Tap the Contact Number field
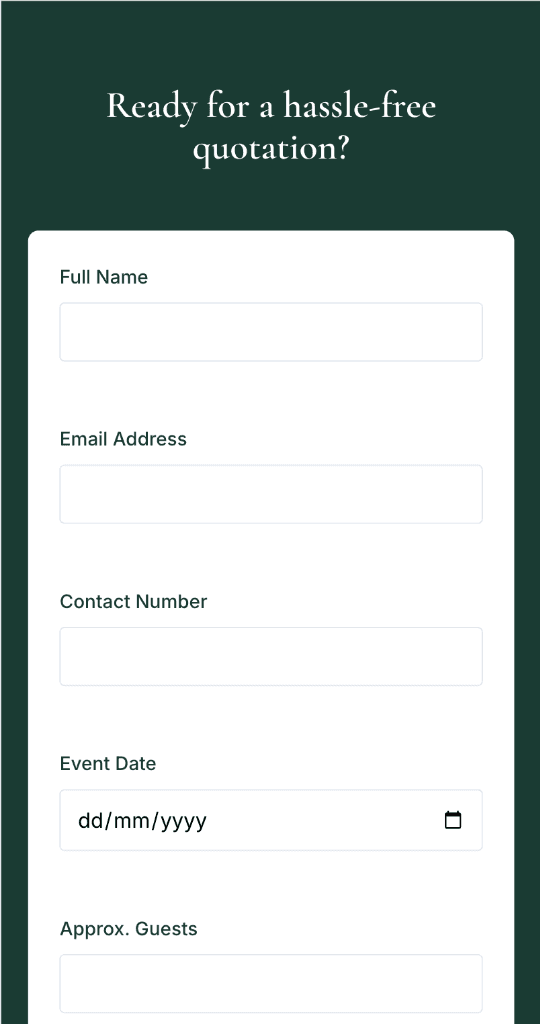The width and height of the screenshot is (540, 1024). [271, 656]
